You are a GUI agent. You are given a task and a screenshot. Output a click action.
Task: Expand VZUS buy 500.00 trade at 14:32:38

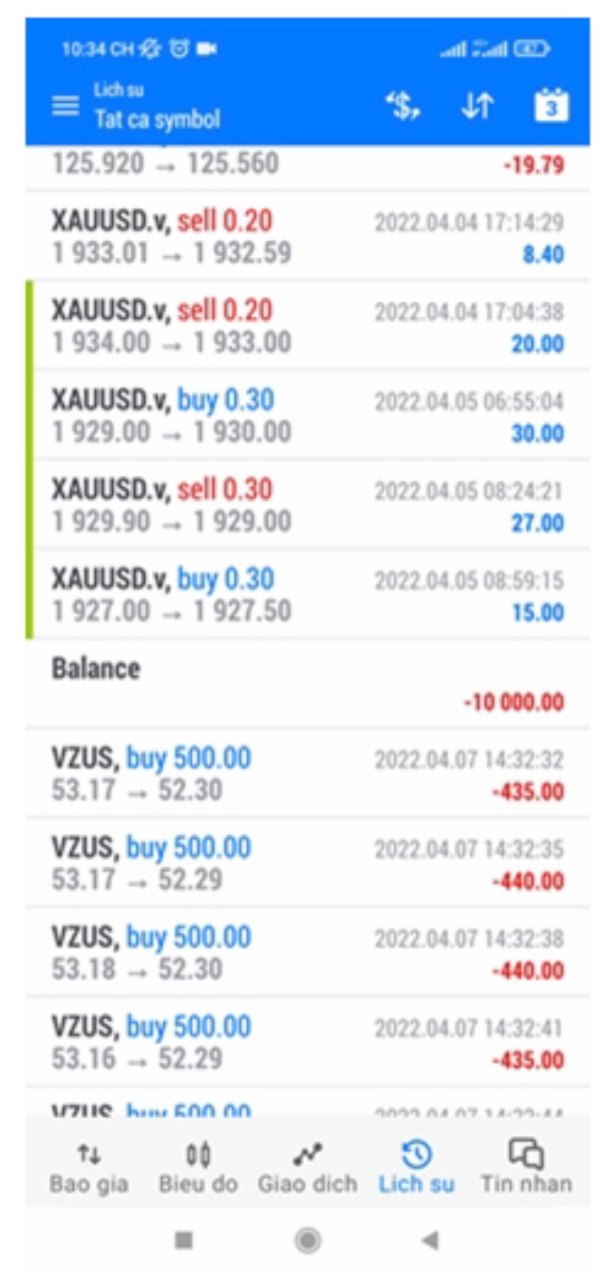click(x=307, y=952)
